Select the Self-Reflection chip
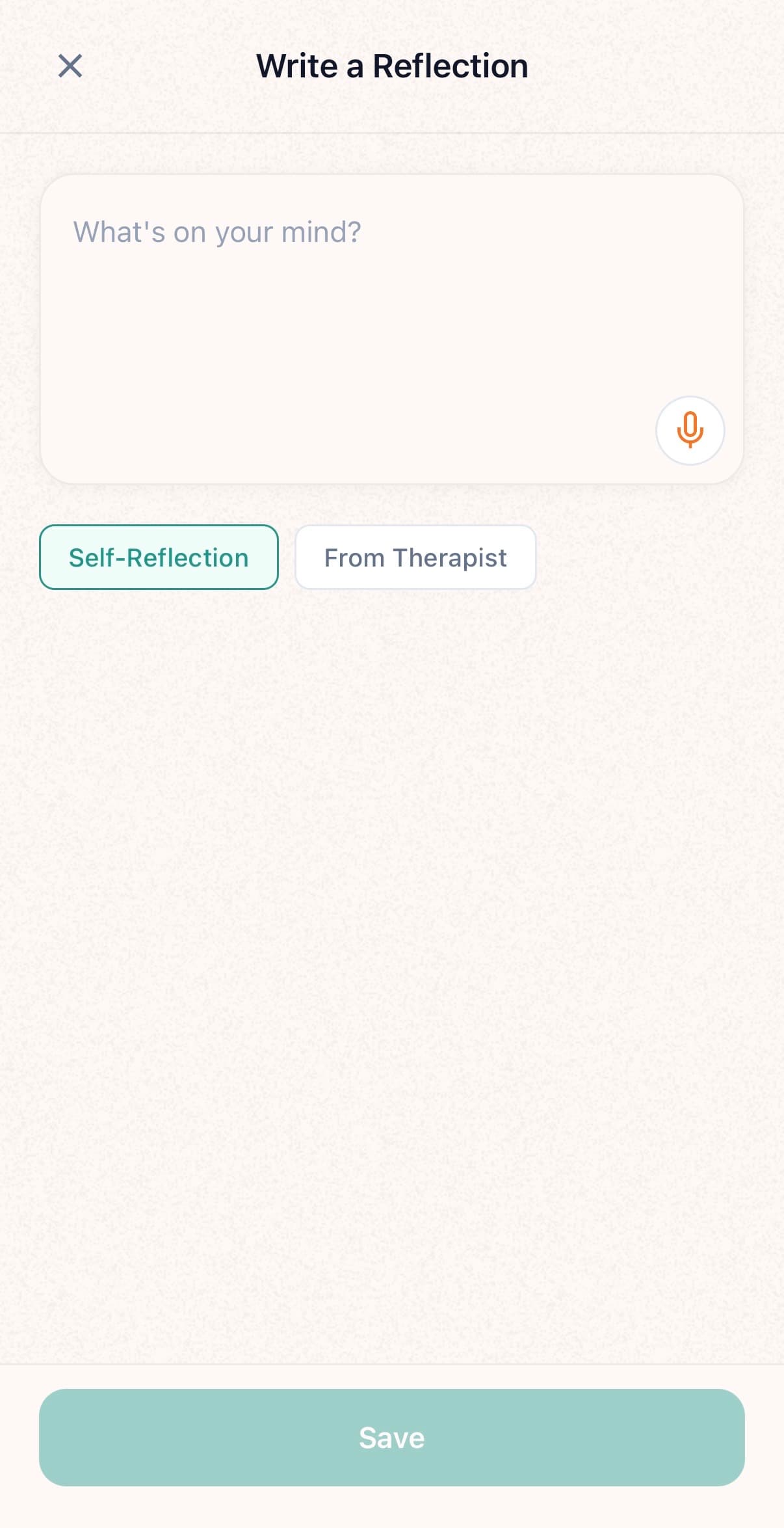784x1528 pixels. 159,557
